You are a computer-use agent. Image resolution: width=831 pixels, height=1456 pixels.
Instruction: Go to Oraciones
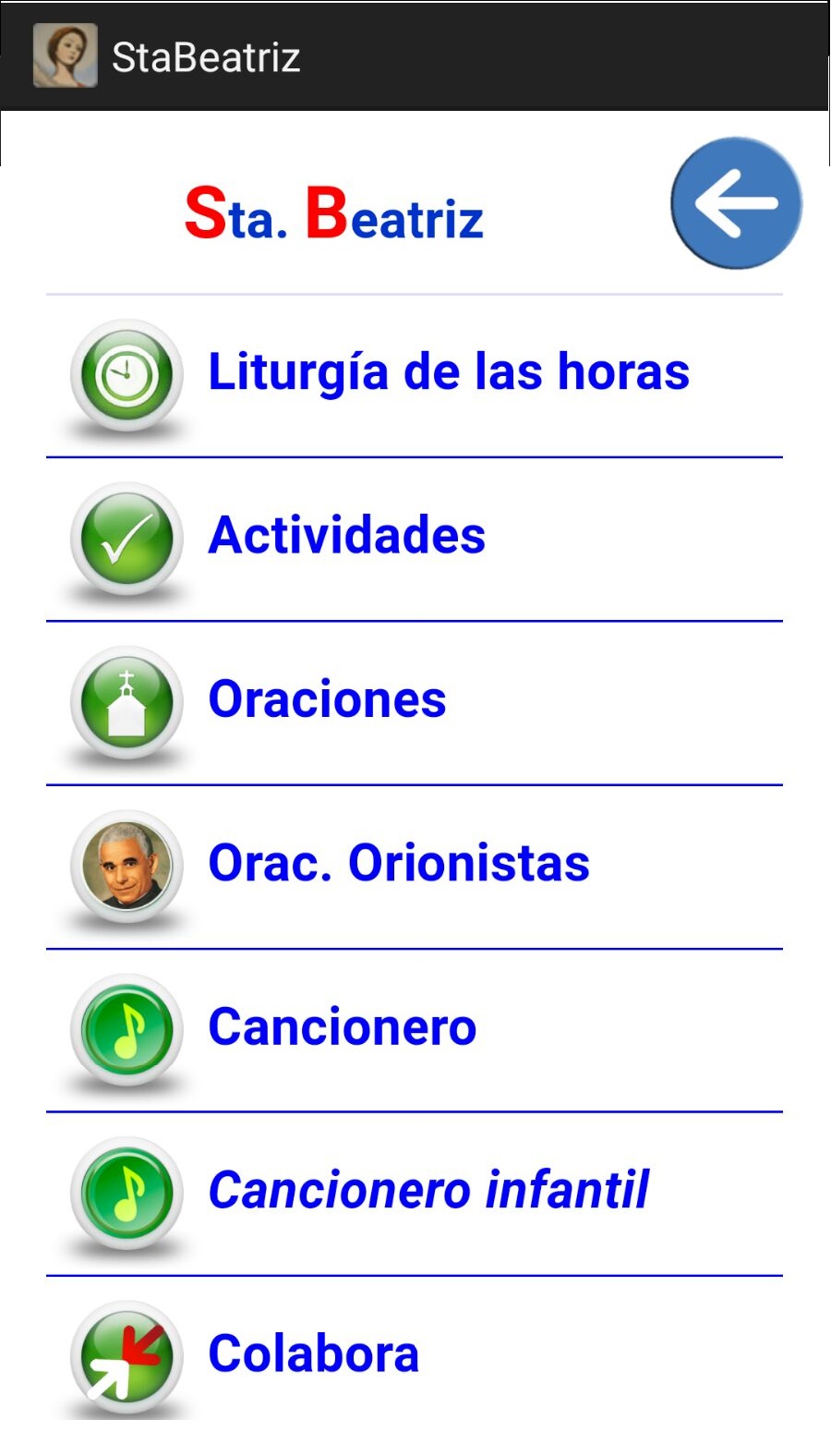click(x=415, y=703)
